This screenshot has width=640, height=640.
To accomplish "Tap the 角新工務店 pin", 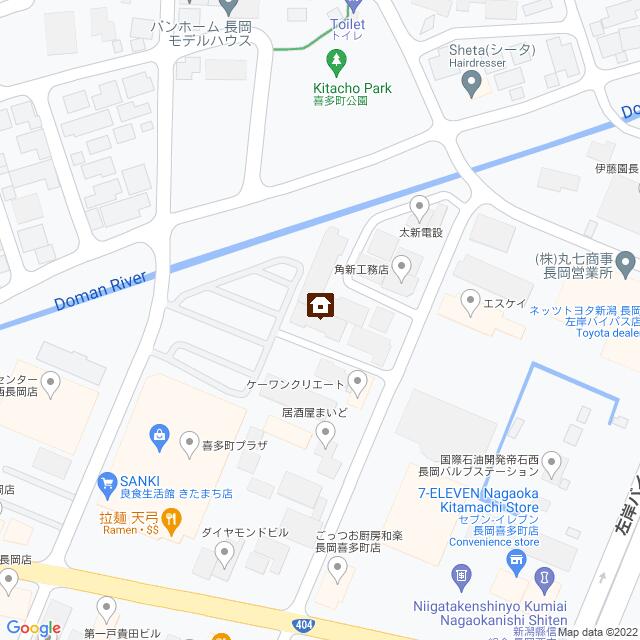I will pos(401,266).
